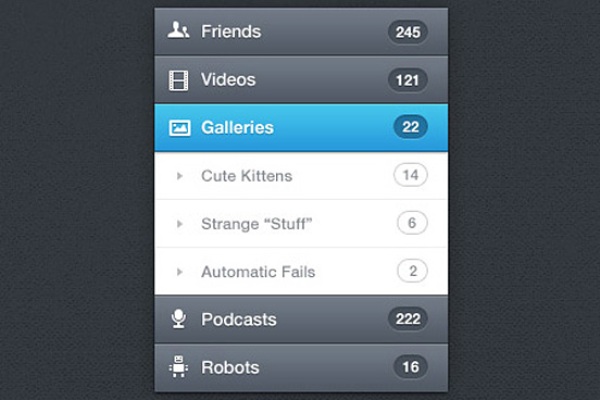Open the Cute Kittens gallery
The image size is (600, 400).
pos(246,176)
